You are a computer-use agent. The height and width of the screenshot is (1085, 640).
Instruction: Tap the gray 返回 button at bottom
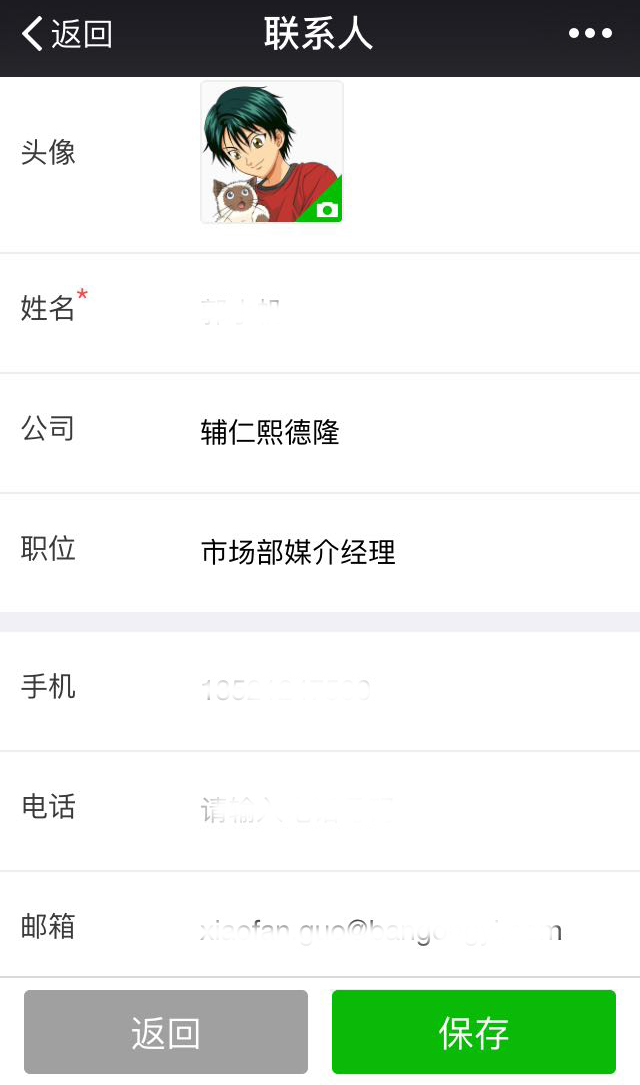pyautogui.click(x=166, y=1032)
